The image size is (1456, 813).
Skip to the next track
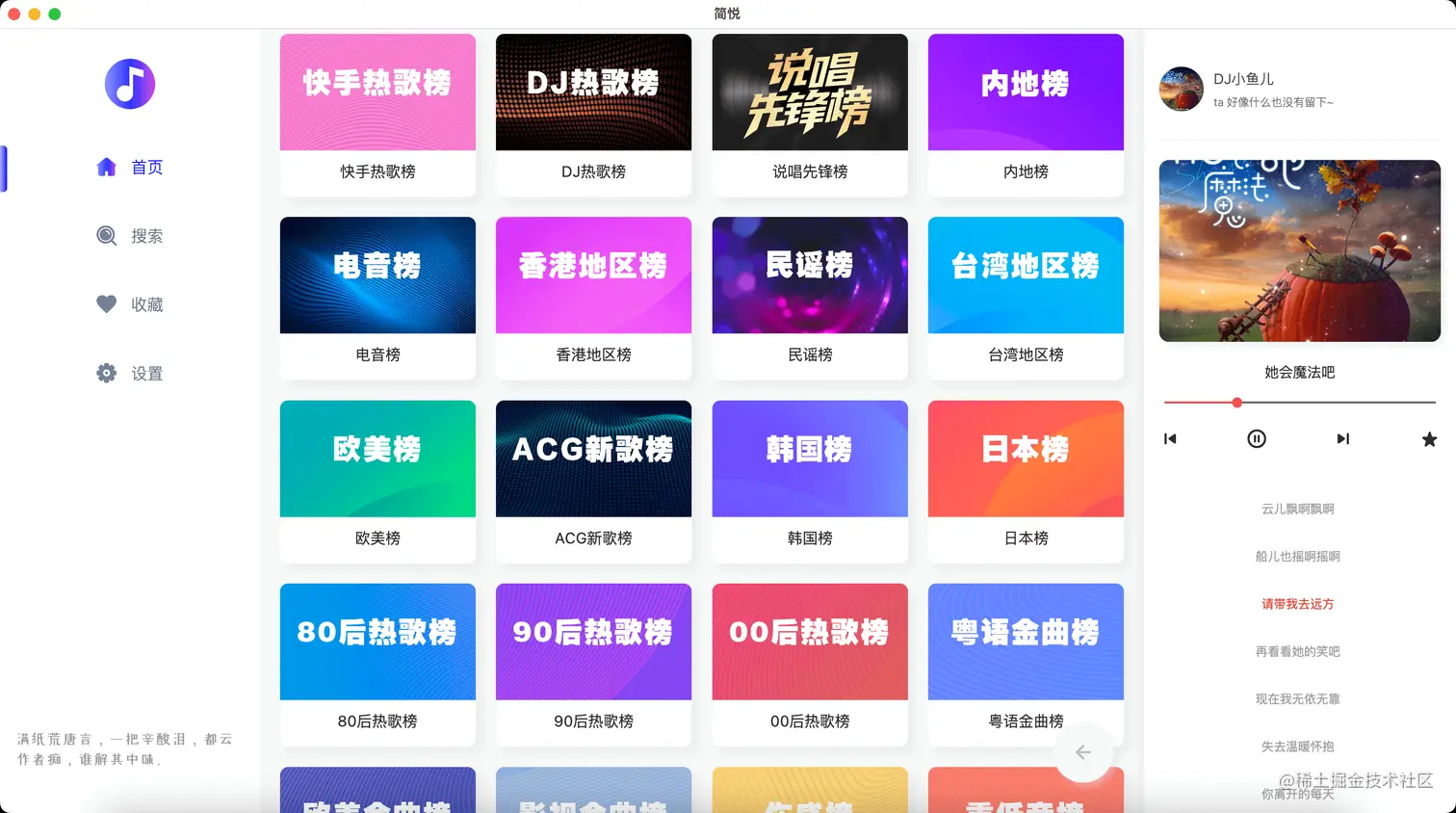tap(1343, 439)
